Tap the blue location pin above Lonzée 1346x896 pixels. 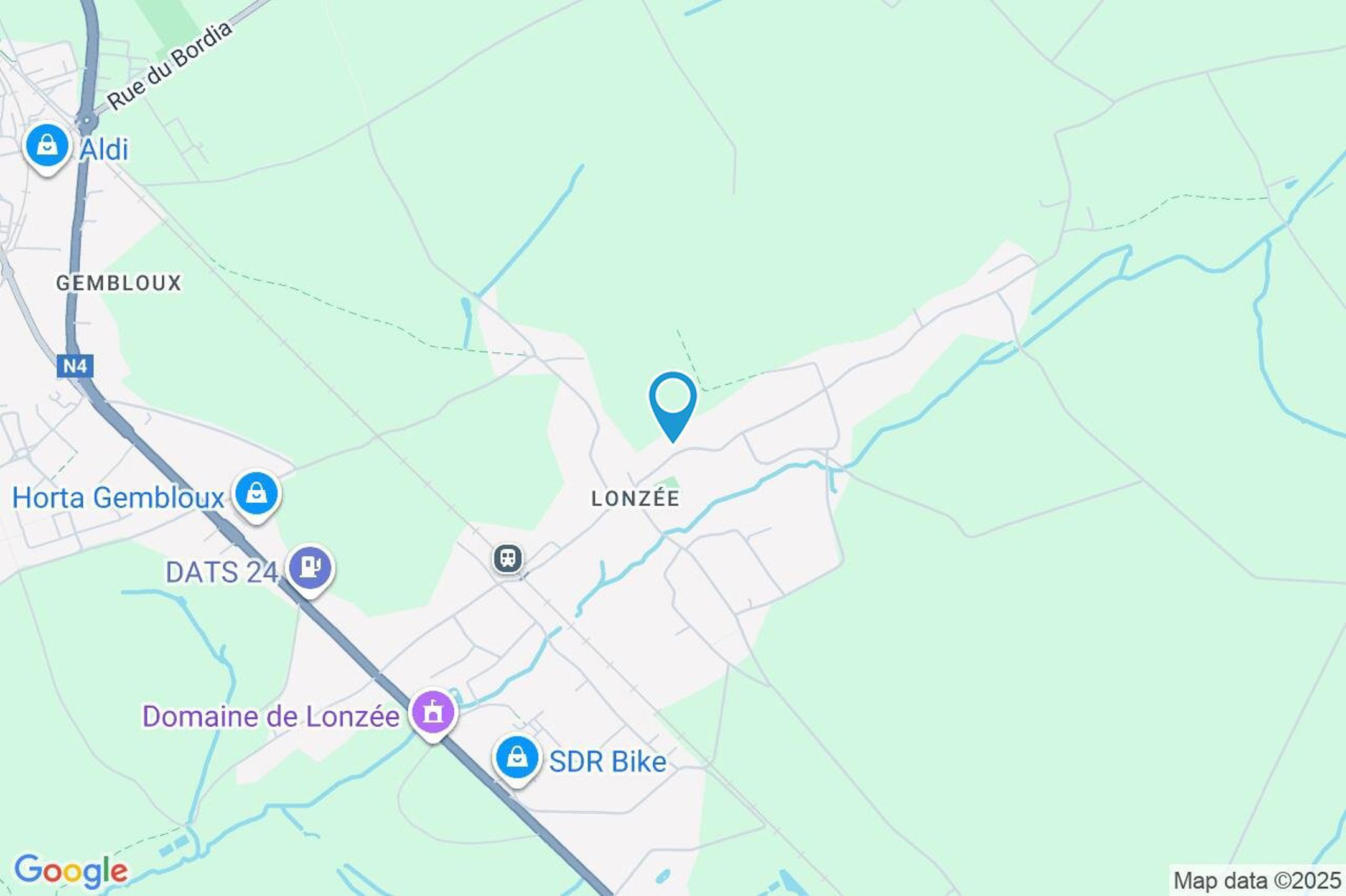[x=672, y=401]
